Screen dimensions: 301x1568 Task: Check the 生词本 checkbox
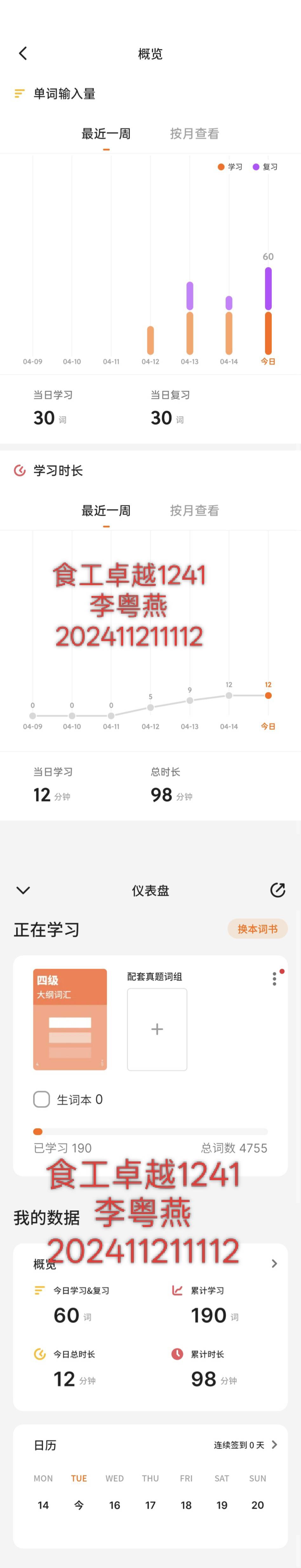pyautogui.click(x=41, y=1099)
